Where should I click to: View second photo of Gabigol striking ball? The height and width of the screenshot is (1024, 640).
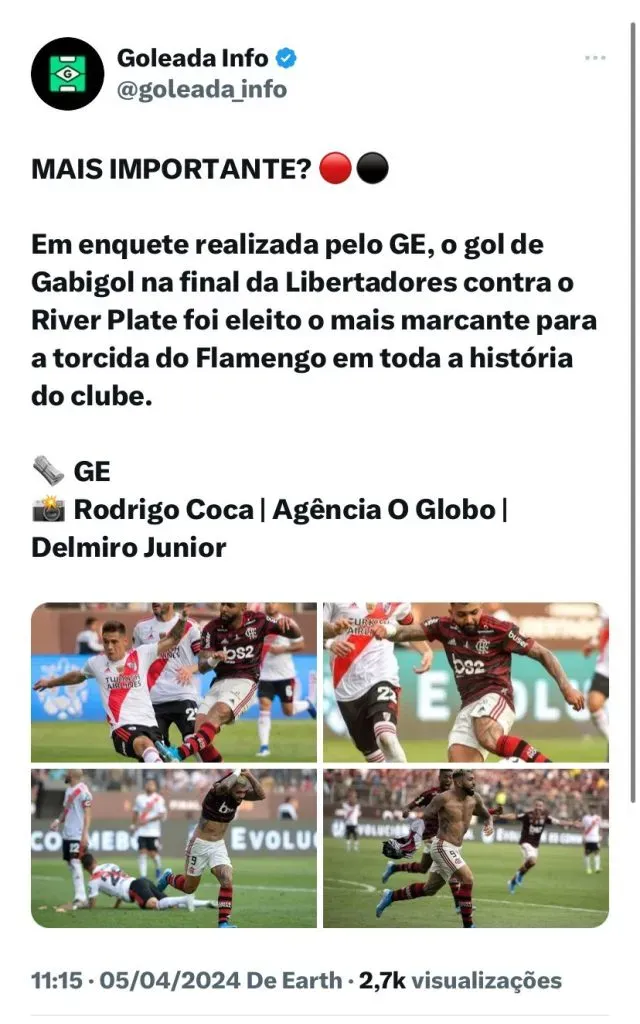465,682
